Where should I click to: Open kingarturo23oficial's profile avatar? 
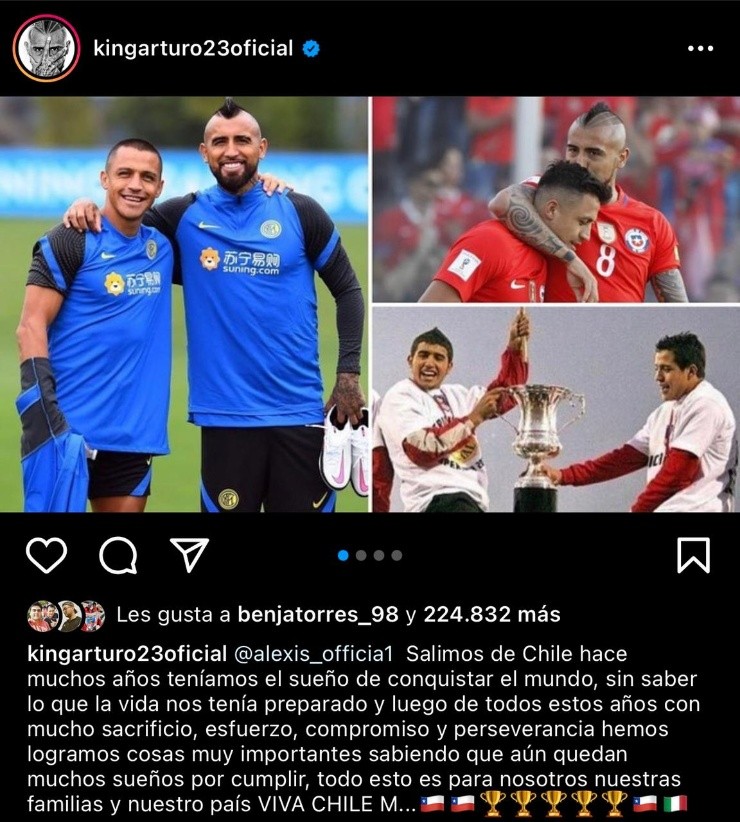(x=45, y=44)
